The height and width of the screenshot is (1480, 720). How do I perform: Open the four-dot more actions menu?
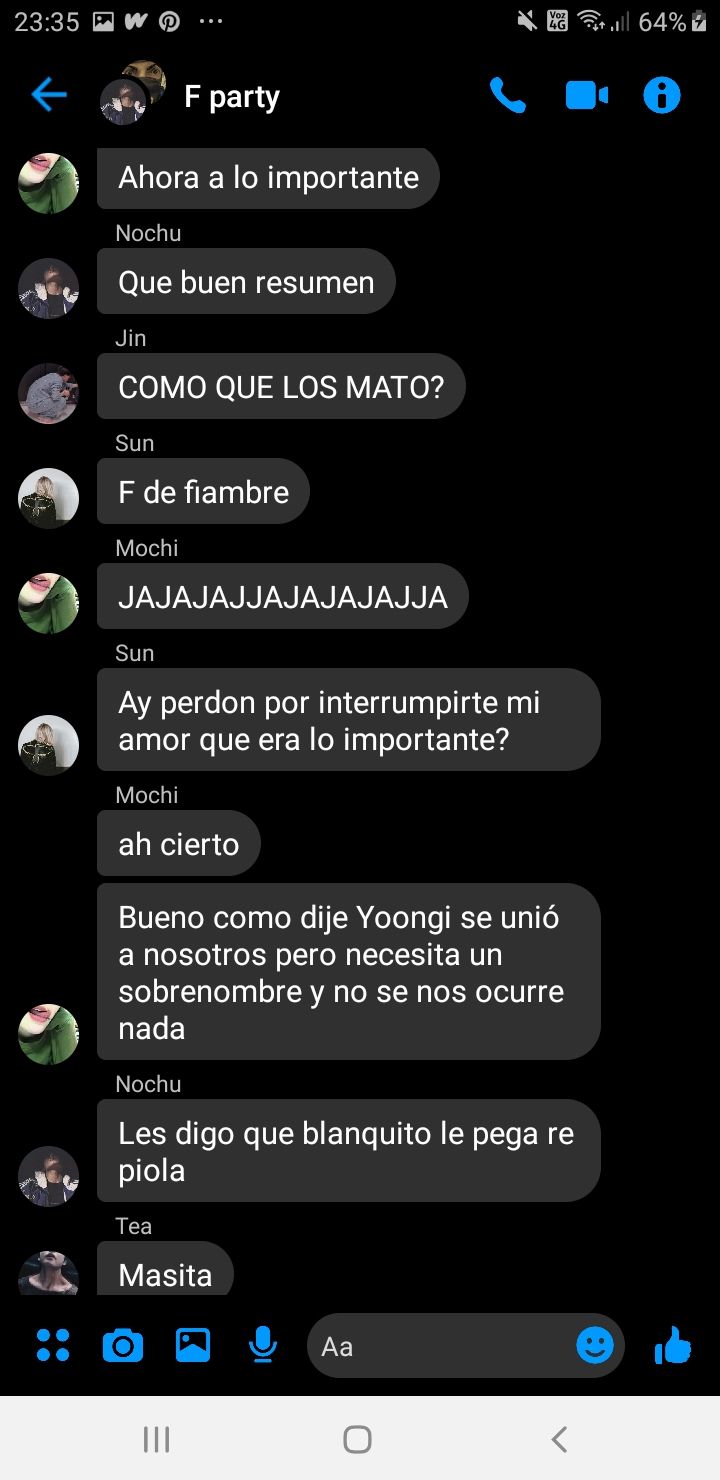(x=53, y=1346)
